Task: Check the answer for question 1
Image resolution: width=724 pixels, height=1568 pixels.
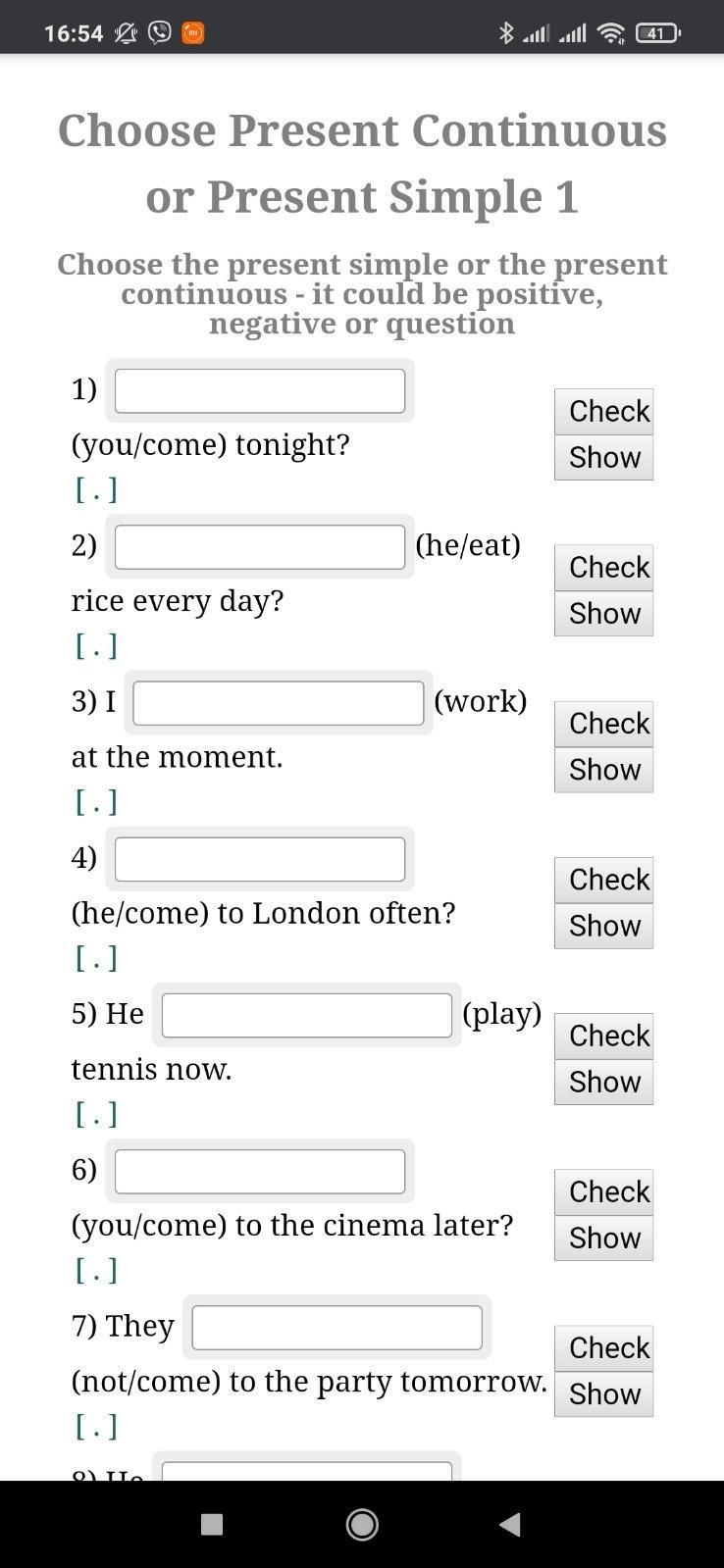Action: (603, 411)
